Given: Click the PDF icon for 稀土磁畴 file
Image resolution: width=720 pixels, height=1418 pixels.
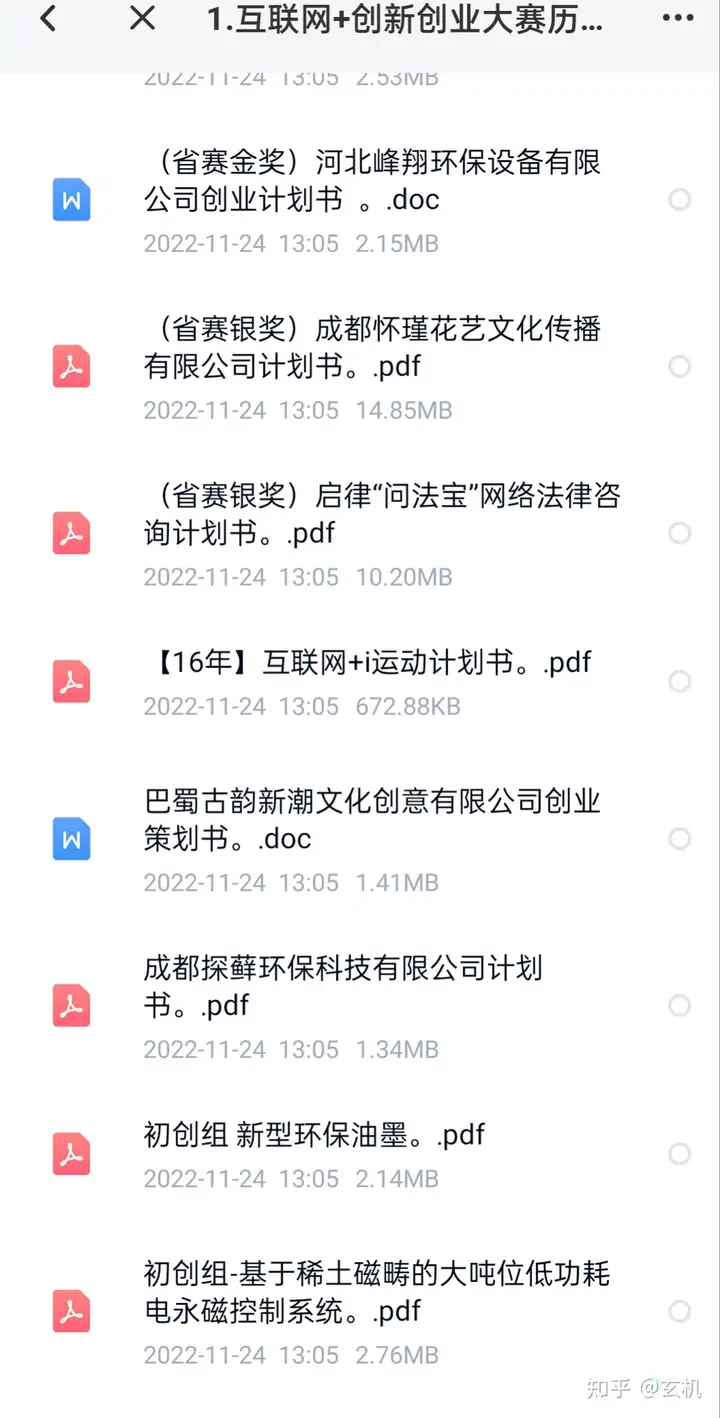Looking at the screenshot, I should point(70,1311).
